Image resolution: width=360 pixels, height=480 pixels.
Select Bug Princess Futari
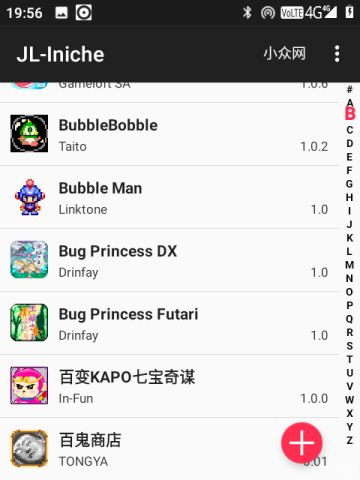169,323
